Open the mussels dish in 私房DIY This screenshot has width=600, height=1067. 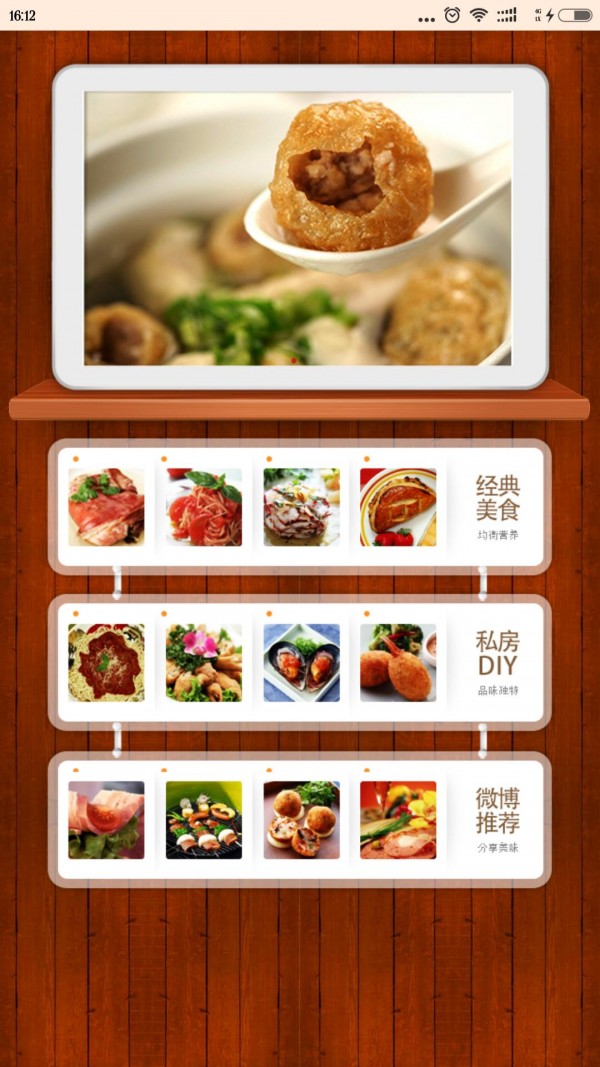click(301, 663)
